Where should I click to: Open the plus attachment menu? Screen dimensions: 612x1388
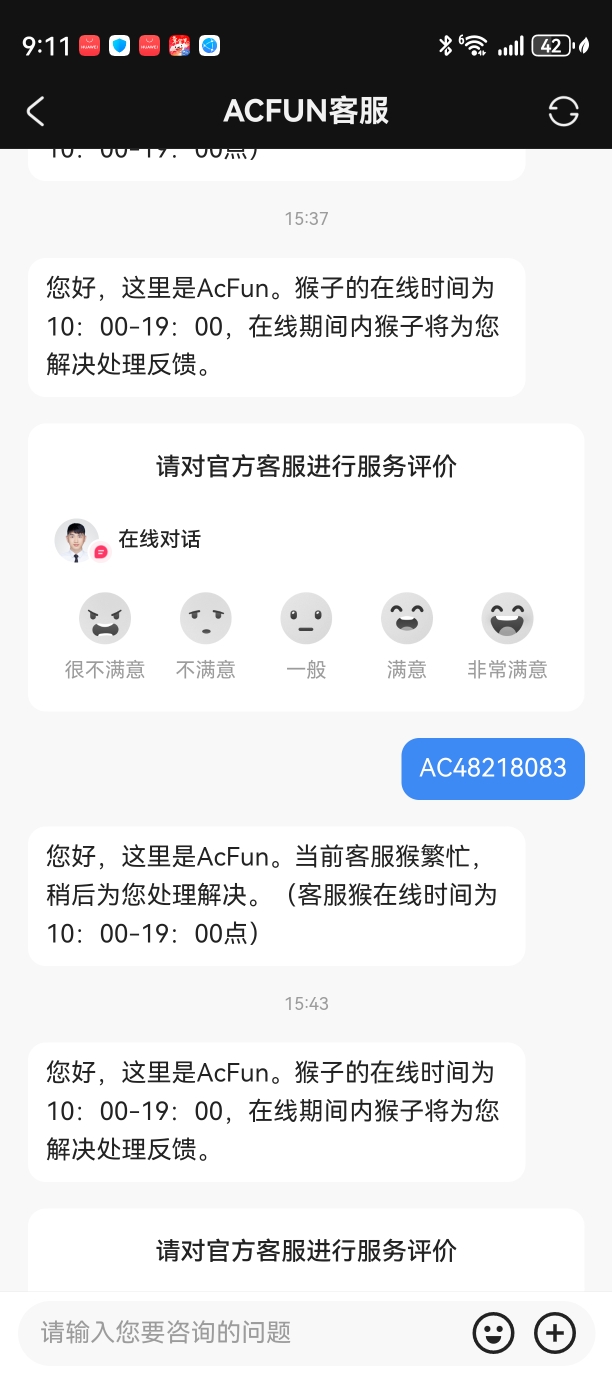[x=555, y=1332]
